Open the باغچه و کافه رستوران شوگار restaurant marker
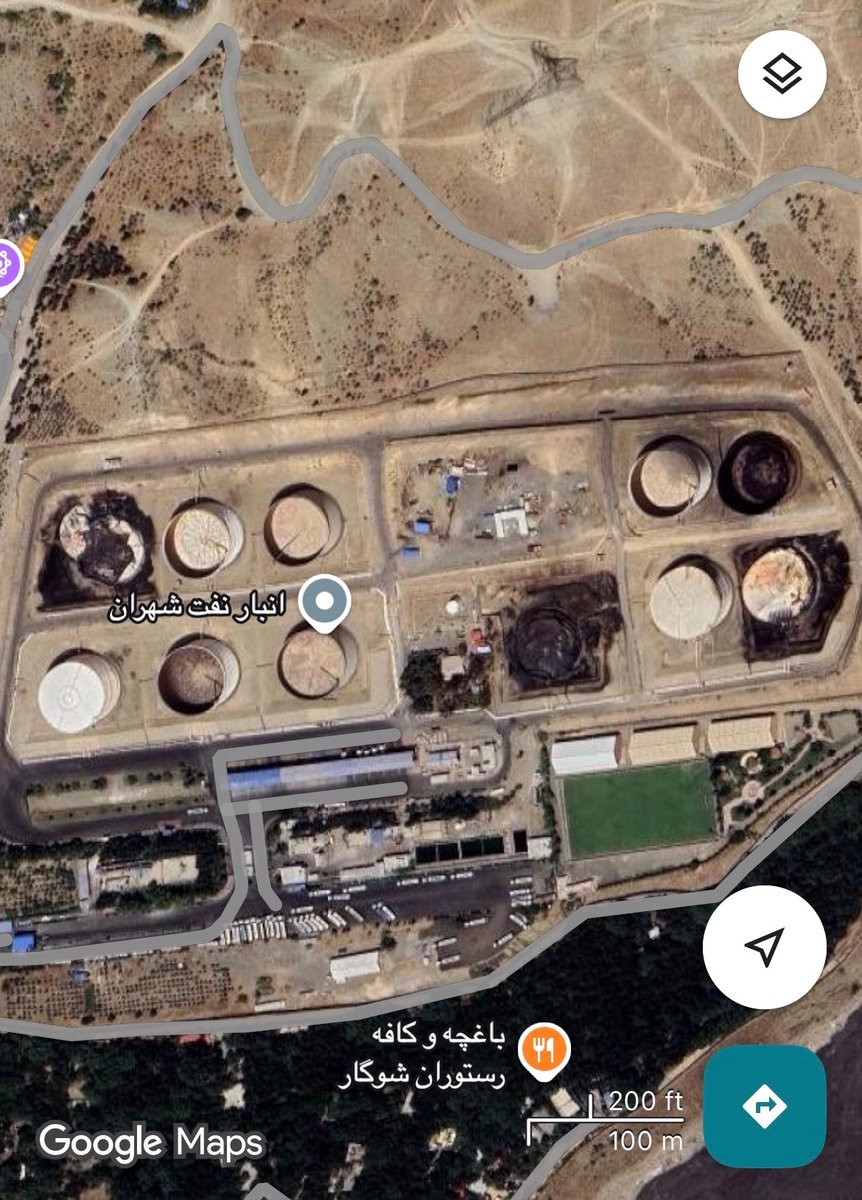 [x=544, y=1050]
